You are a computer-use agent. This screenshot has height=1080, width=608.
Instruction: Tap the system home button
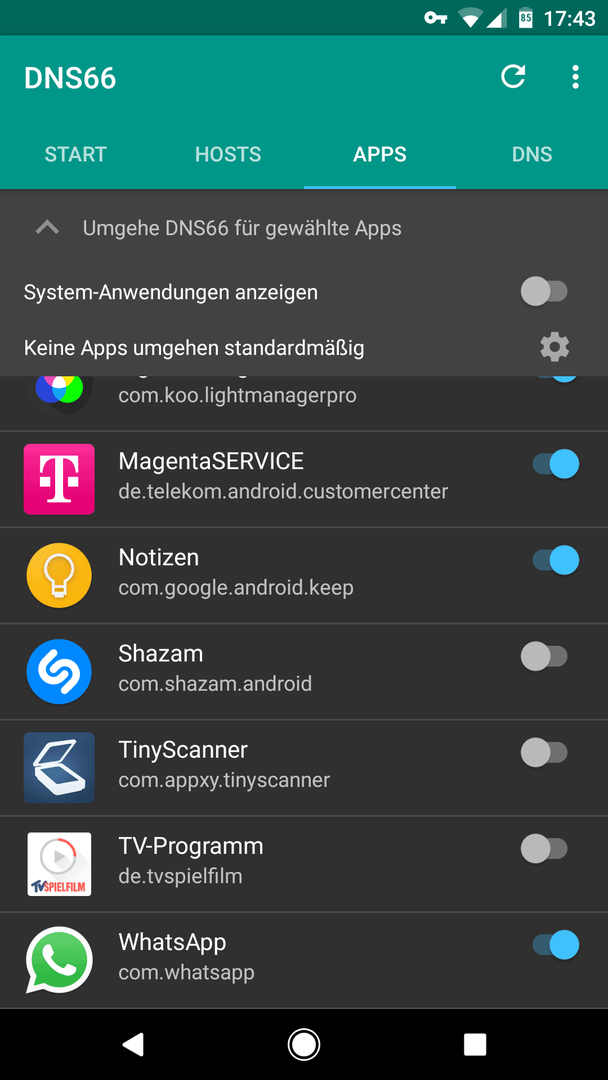[x=304, y=1044]
